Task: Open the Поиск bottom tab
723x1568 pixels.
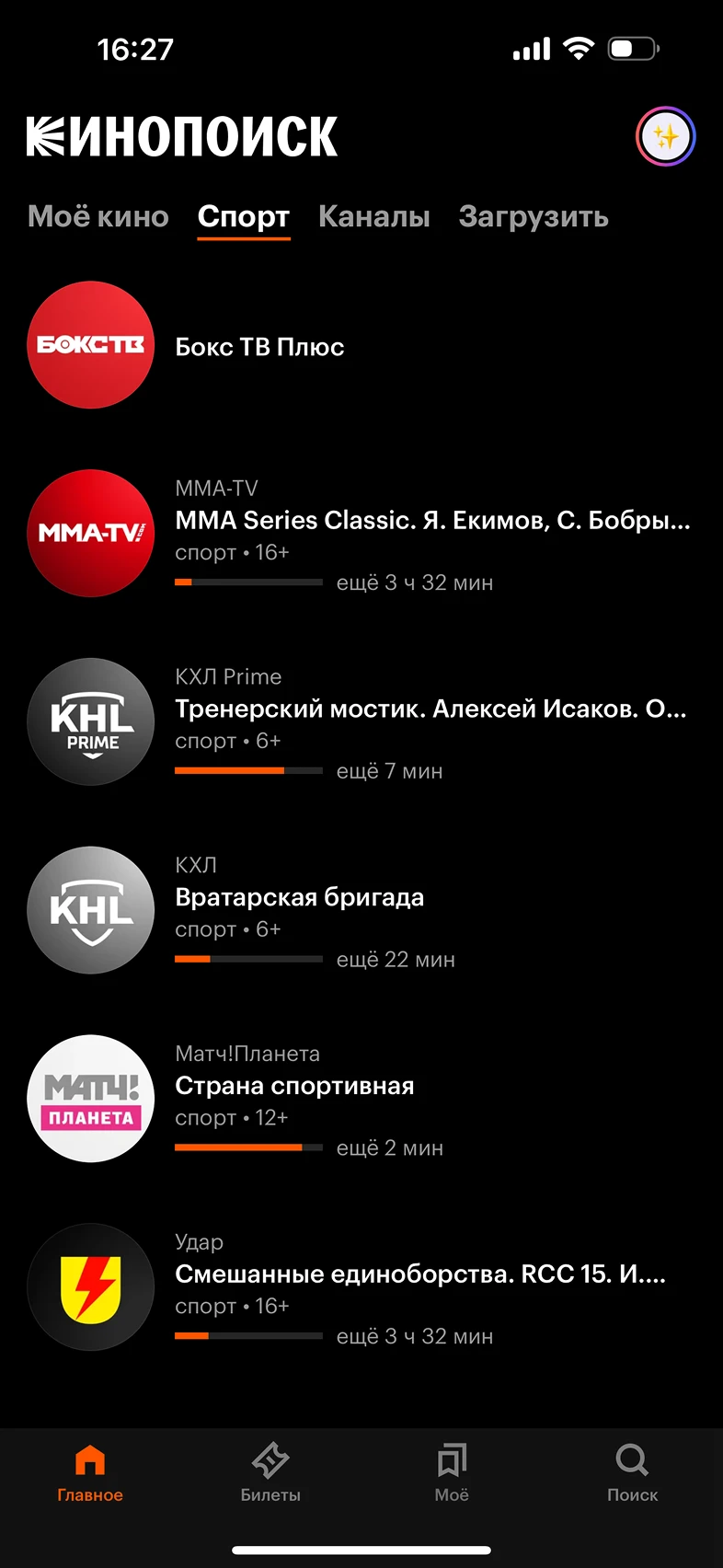Action: point(633,1472)
